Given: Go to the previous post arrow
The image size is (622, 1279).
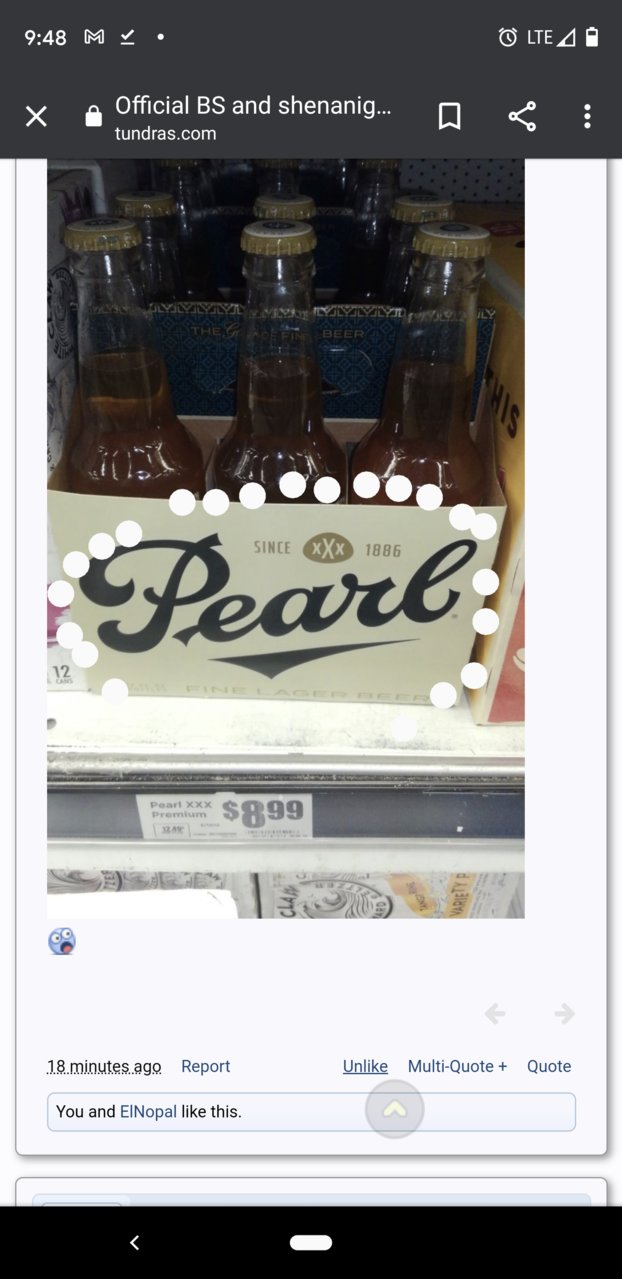Looking at the screenshot, I should [x=495, y=1014].
